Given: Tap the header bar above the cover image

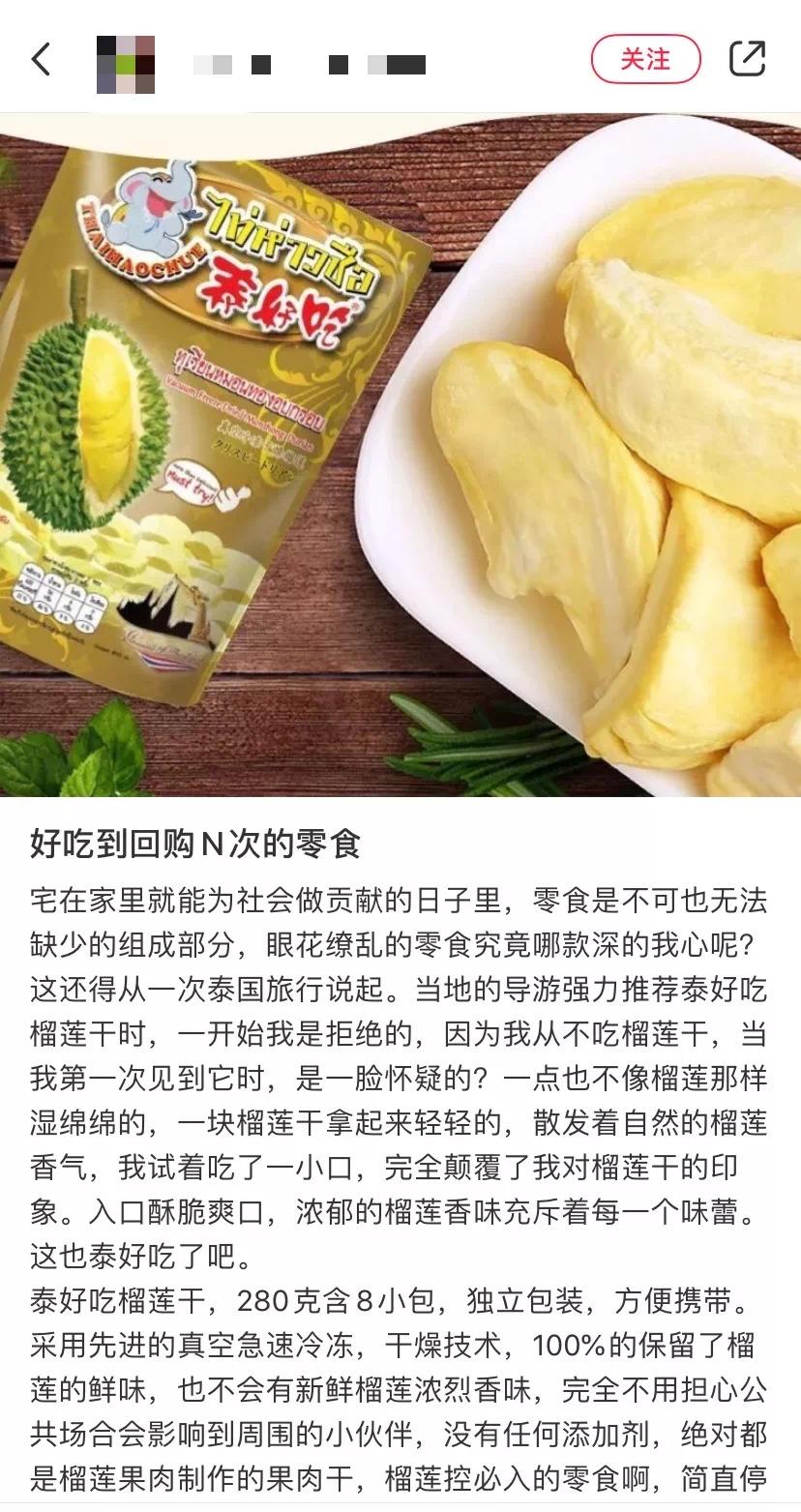Looking at the screenshot, I should (x=400, y=58).
